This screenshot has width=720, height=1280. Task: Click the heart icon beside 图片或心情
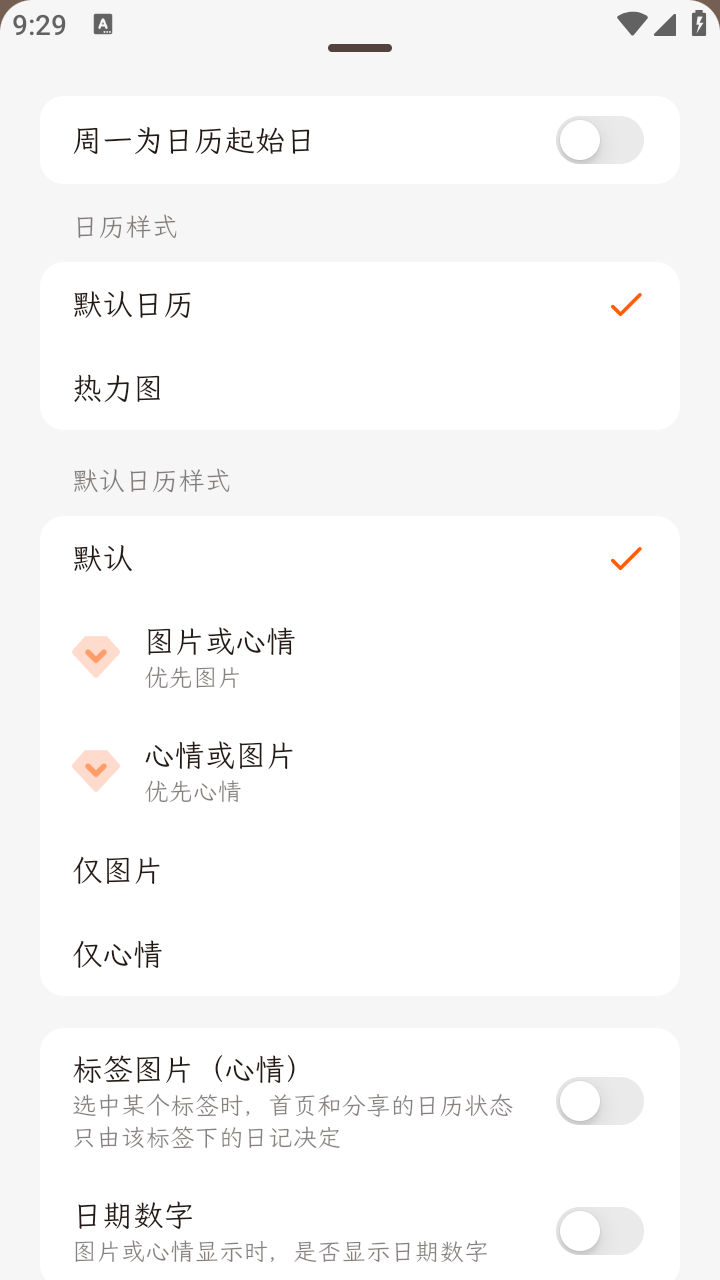click(x=95, y=656)
